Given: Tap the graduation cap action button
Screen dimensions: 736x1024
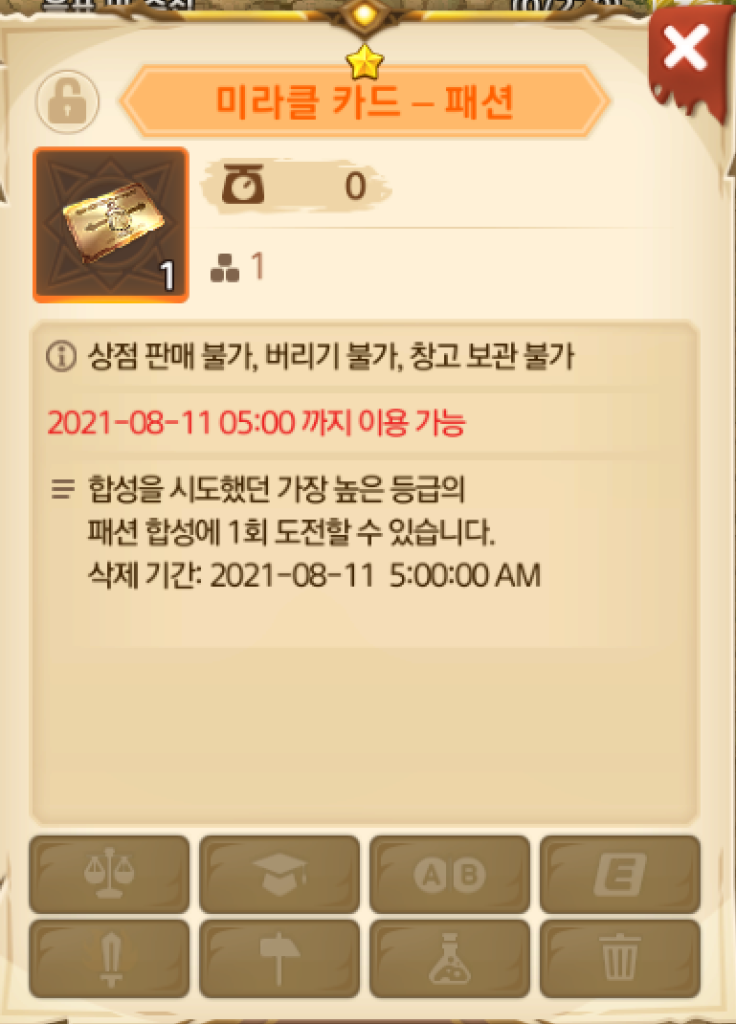Looking at the screenshot, I should [x=279, y=875].
